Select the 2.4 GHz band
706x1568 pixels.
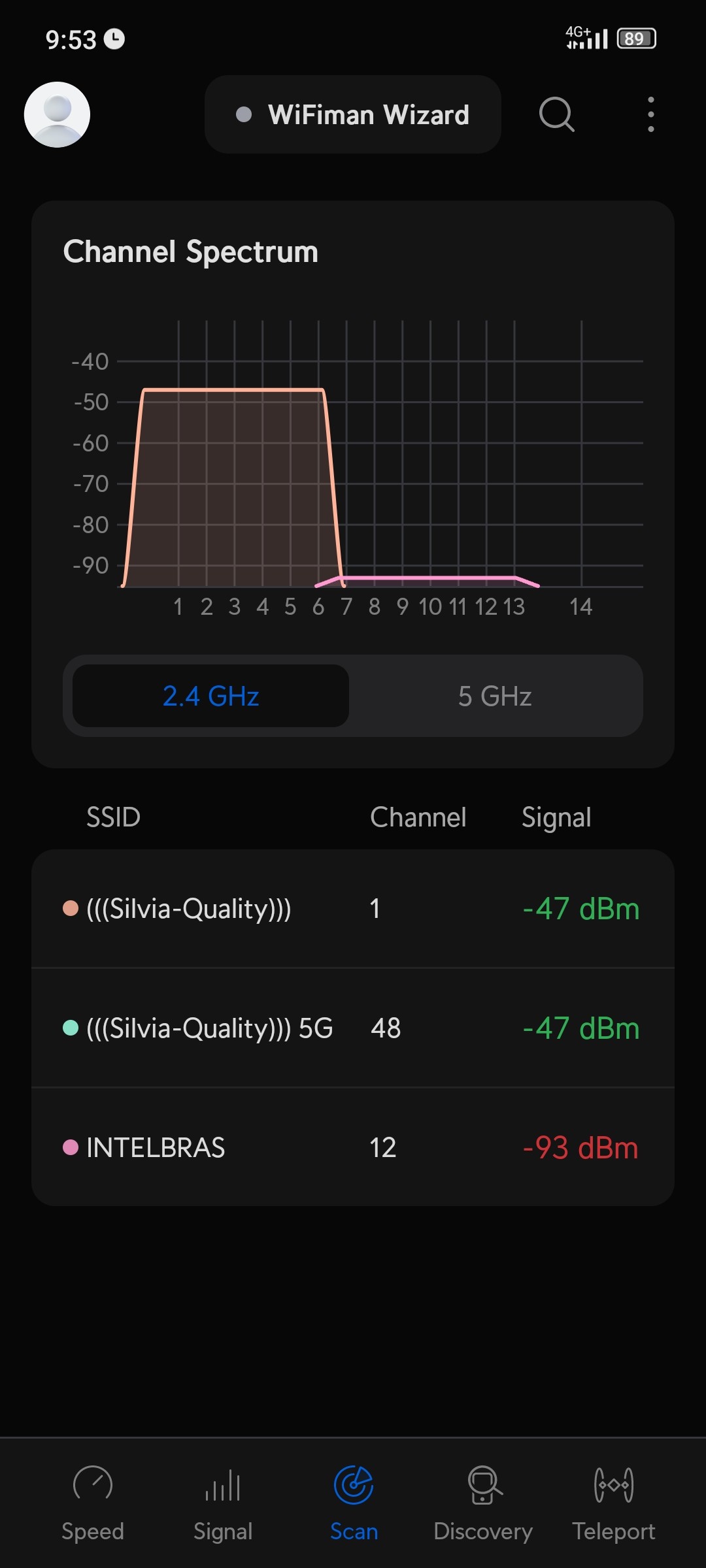[210, 696]
